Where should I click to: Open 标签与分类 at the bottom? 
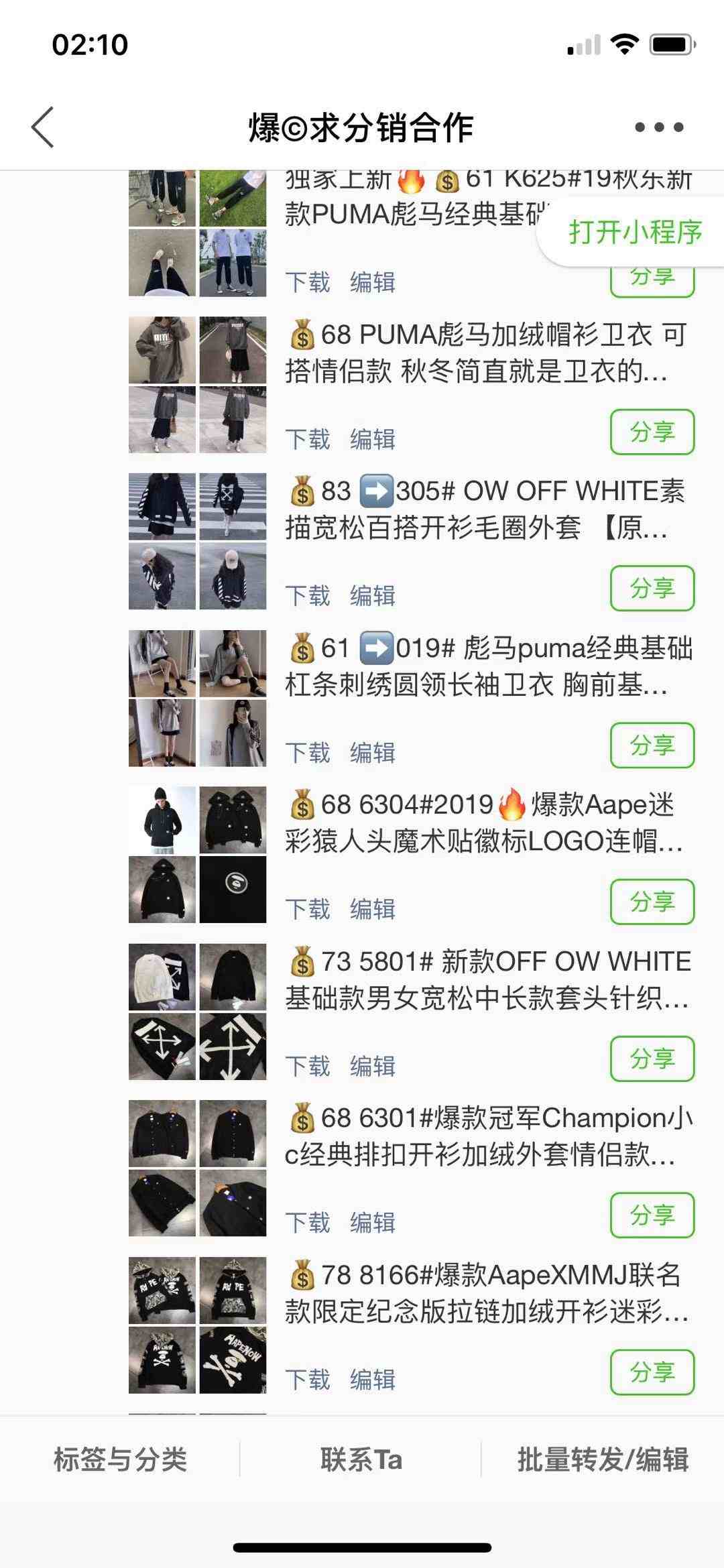120,1459
